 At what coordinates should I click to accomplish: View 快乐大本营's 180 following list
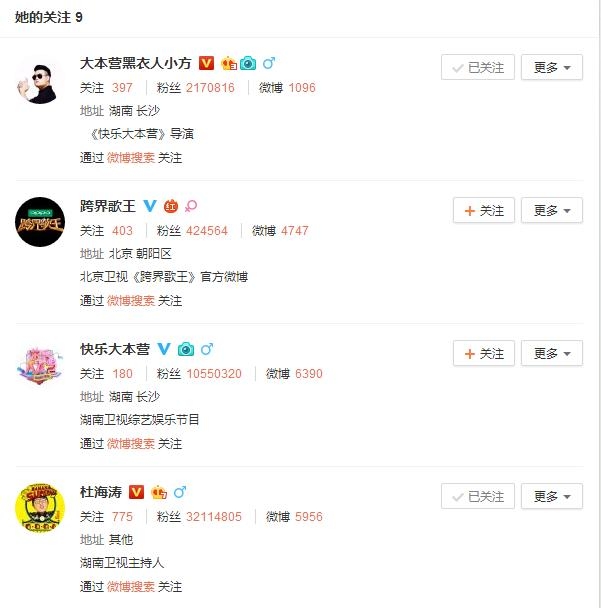click(122, 374)
